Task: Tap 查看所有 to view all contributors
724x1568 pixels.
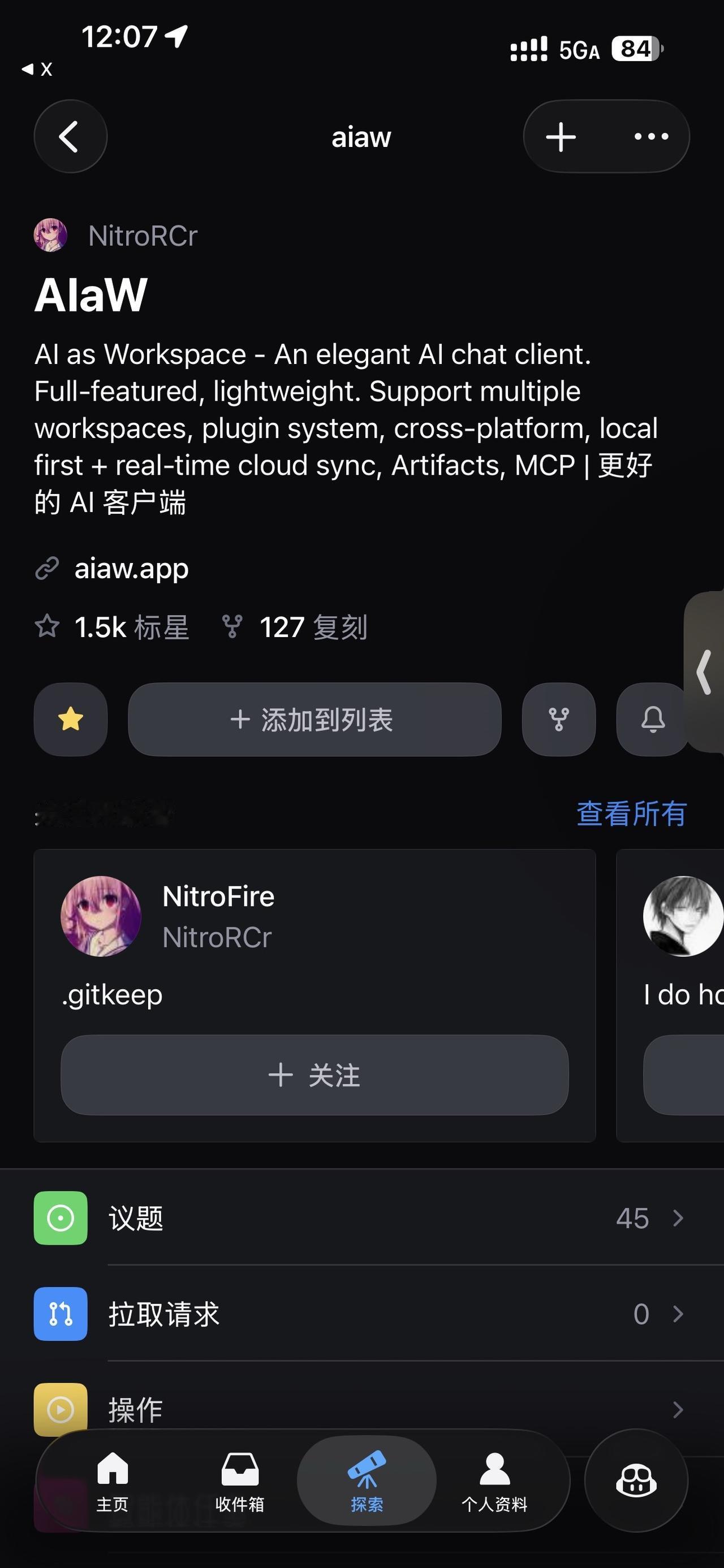Action: [632, 814]
